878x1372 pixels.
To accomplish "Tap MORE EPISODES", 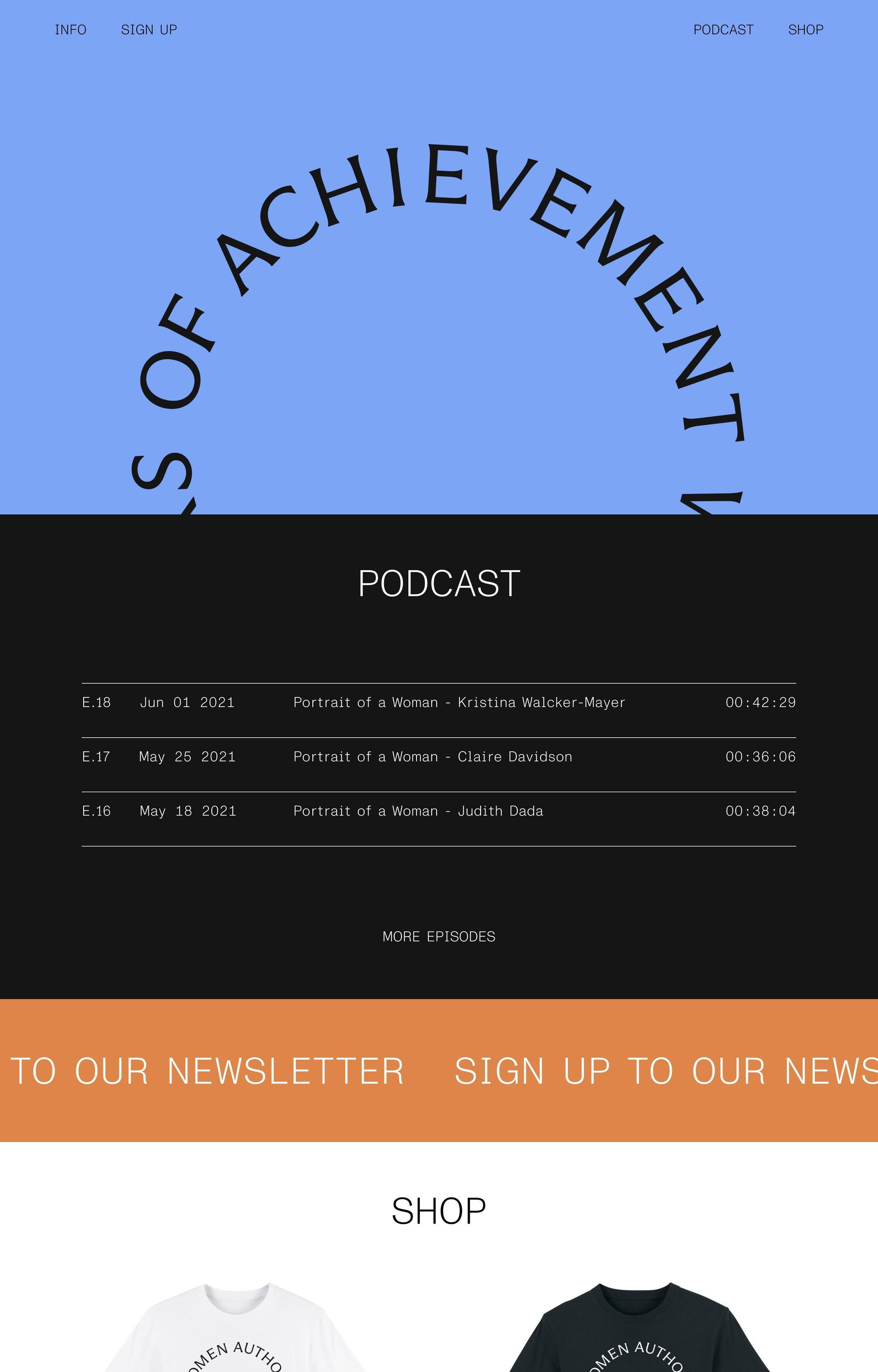I will [439, 937].
